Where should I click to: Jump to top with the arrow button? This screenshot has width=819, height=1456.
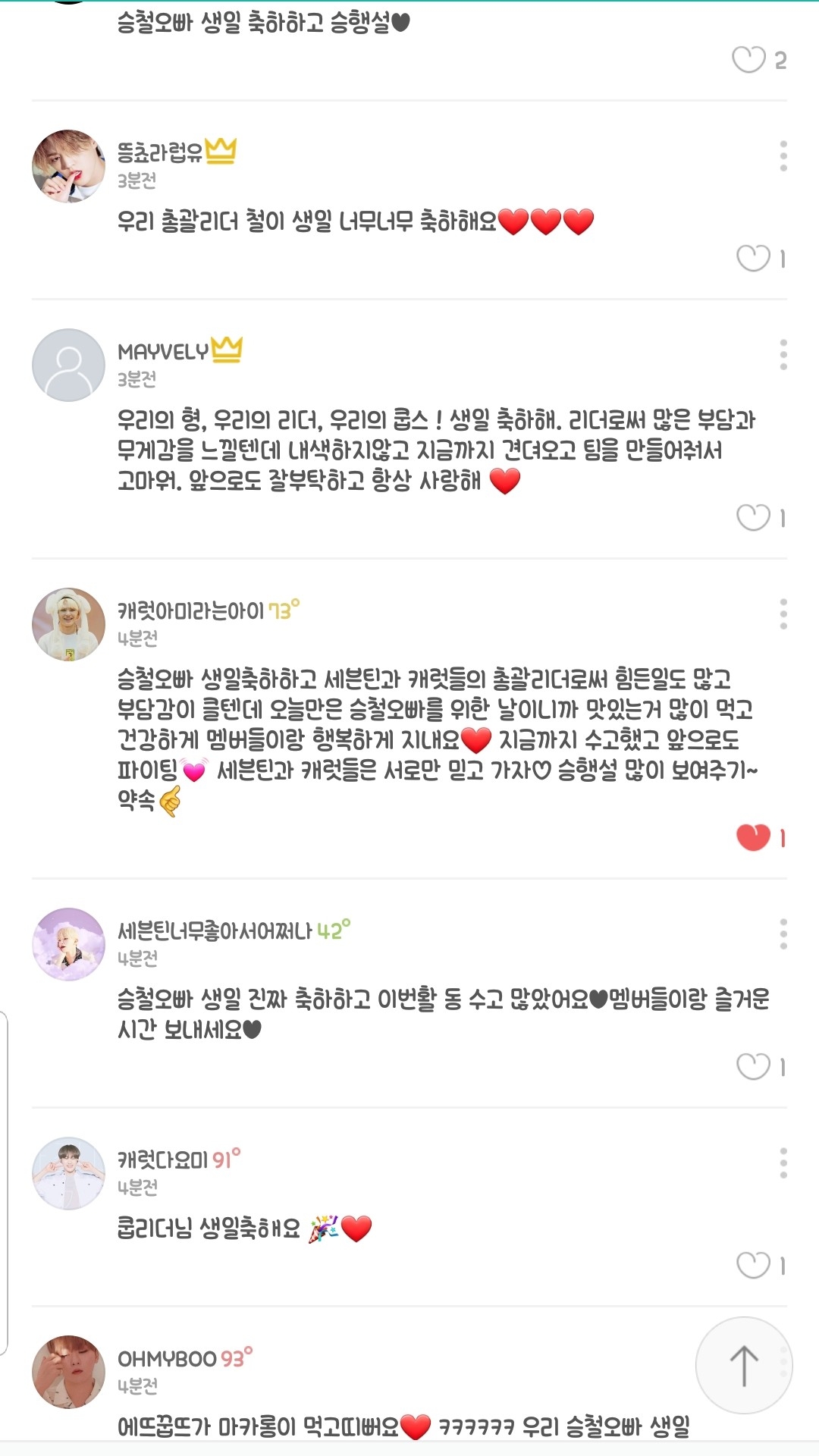coord(744,1365)
